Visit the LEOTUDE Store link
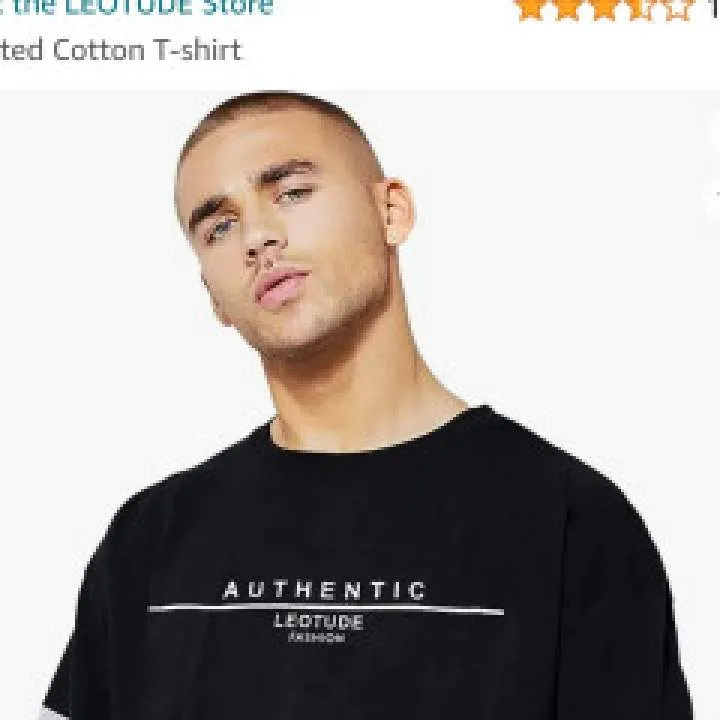The image size is (720, 720). (140, 8)
